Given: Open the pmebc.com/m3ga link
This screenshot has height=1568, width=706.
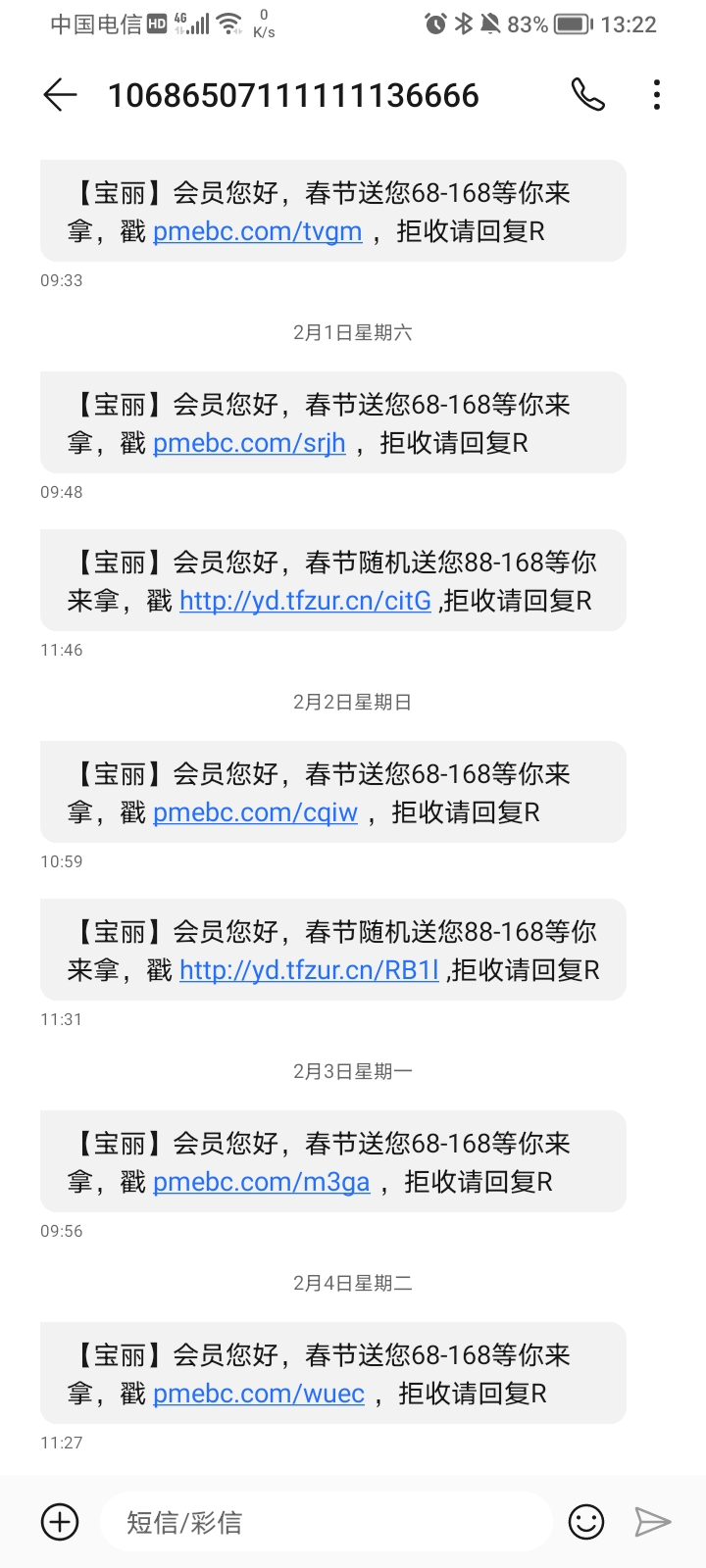Looking at the screenshot, I should click(261, 1183).
